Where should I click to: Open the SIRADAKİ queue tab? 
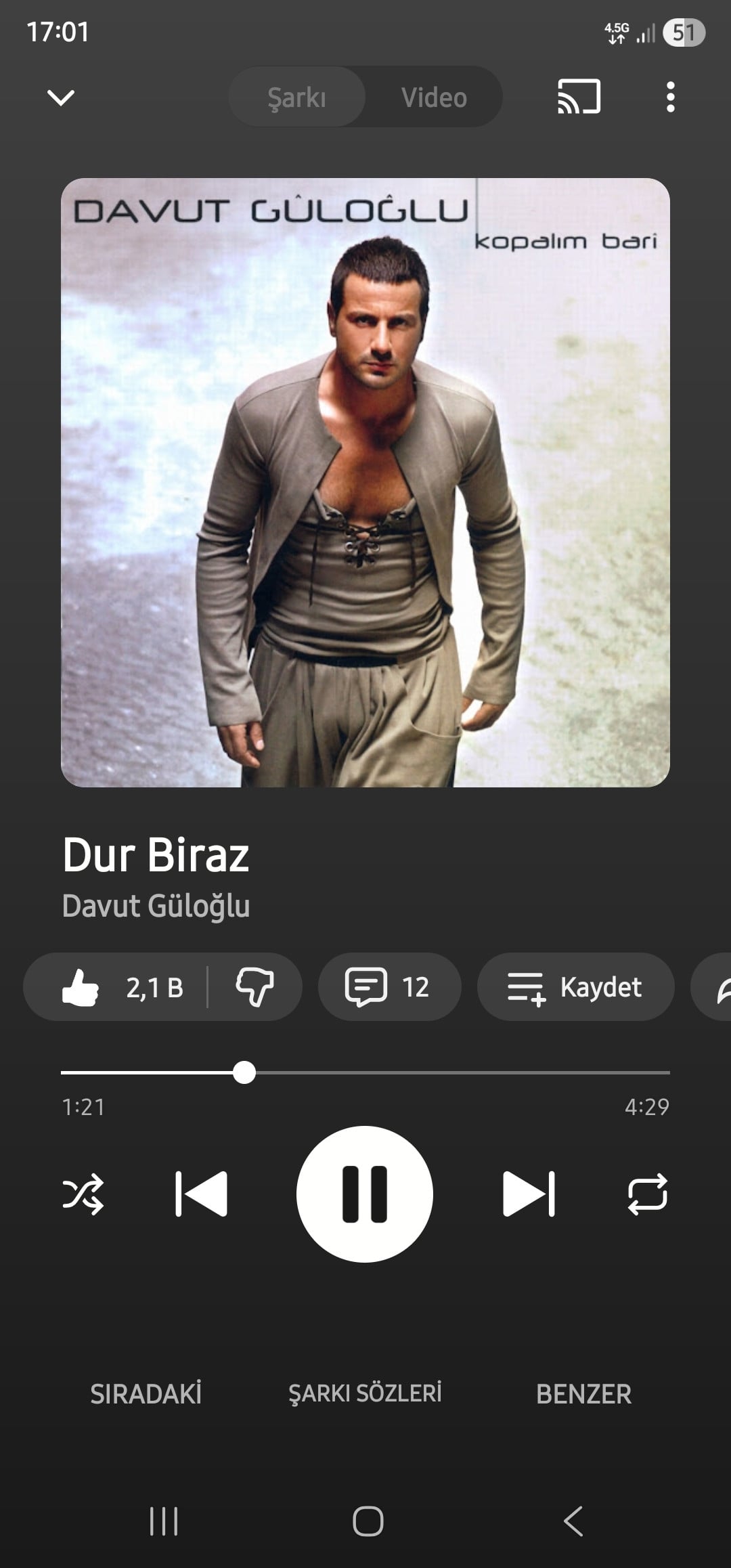[146, 1394]
